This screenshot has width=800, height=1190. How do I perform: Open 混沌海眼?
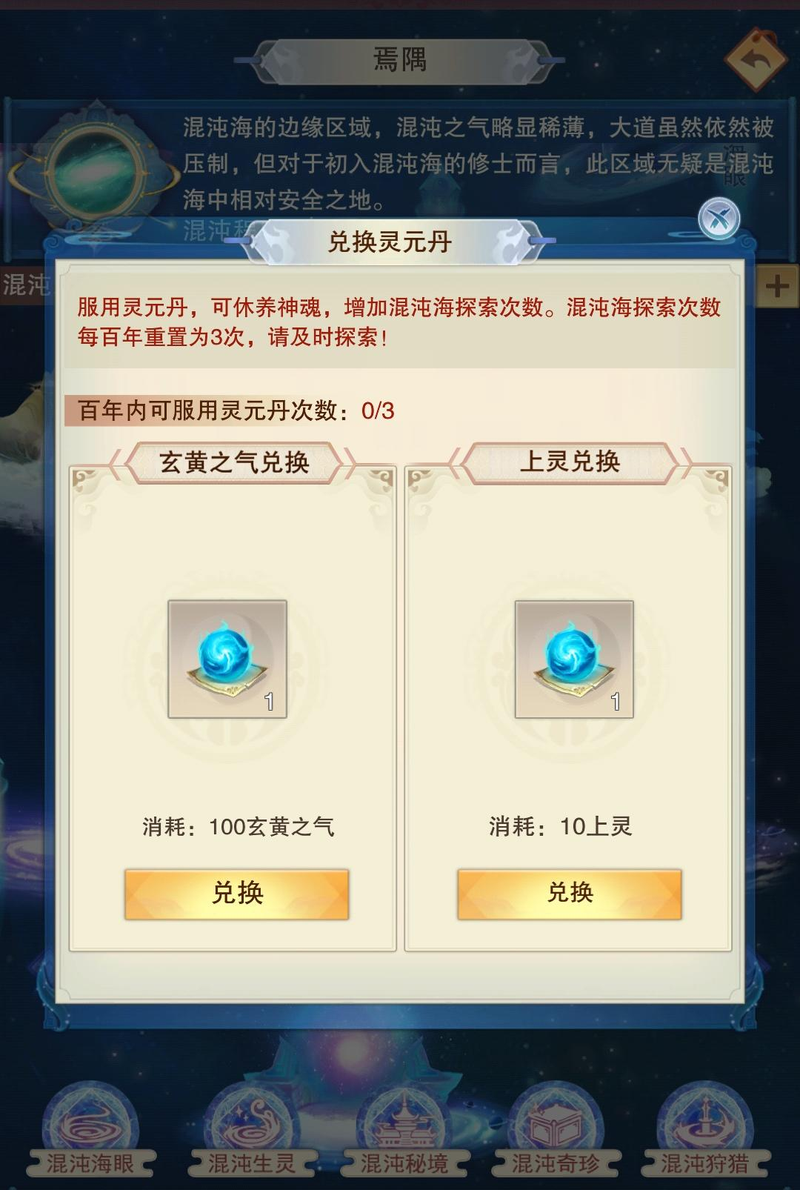click(89, 1130)
